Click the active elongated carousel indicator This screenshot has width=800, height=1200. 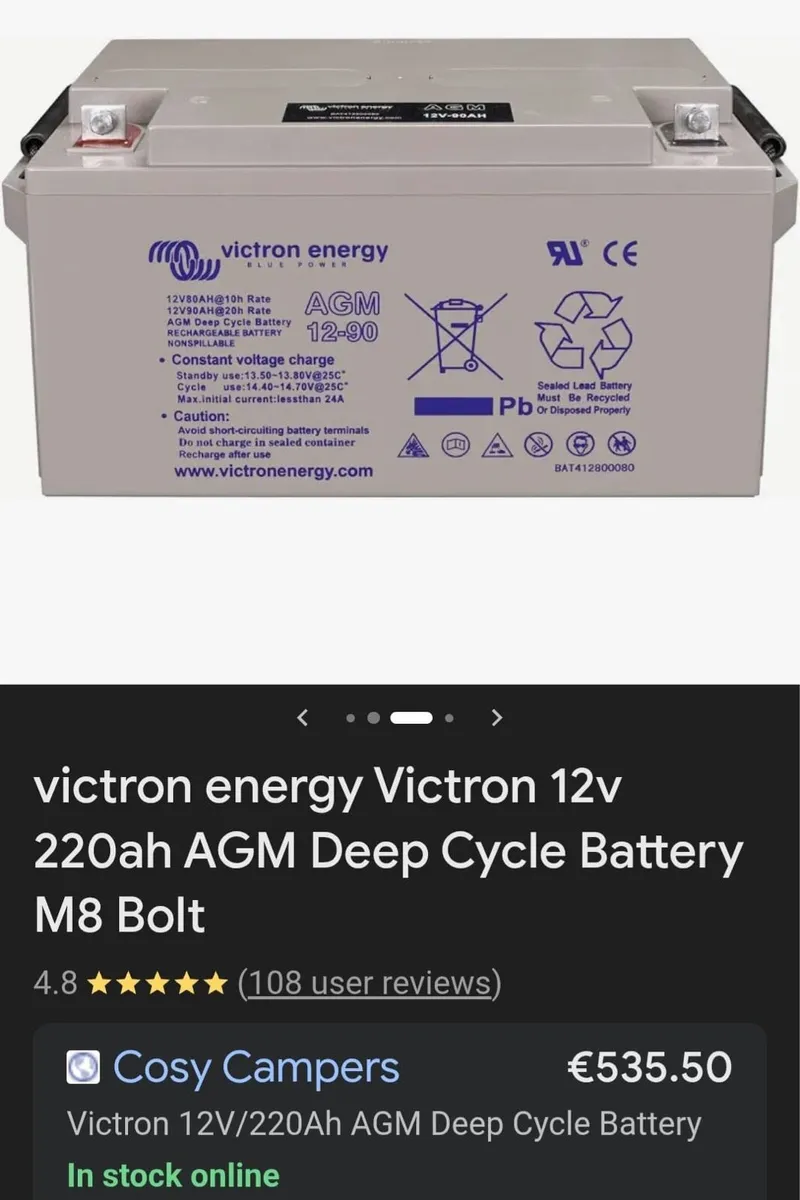pyautogui.click(x=410, y=717)
